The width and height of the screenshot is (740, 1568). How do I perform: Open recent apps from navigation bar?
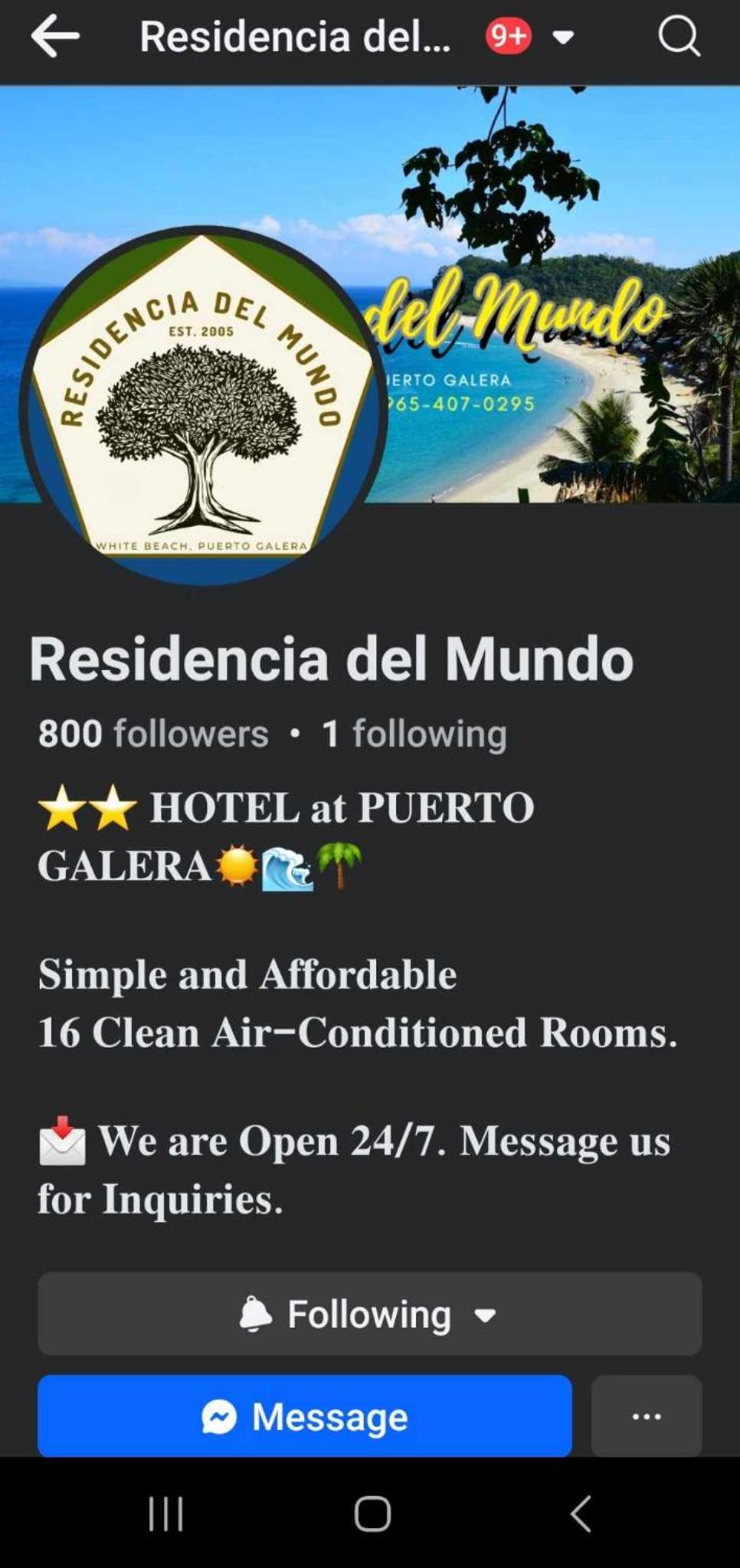165,1514
